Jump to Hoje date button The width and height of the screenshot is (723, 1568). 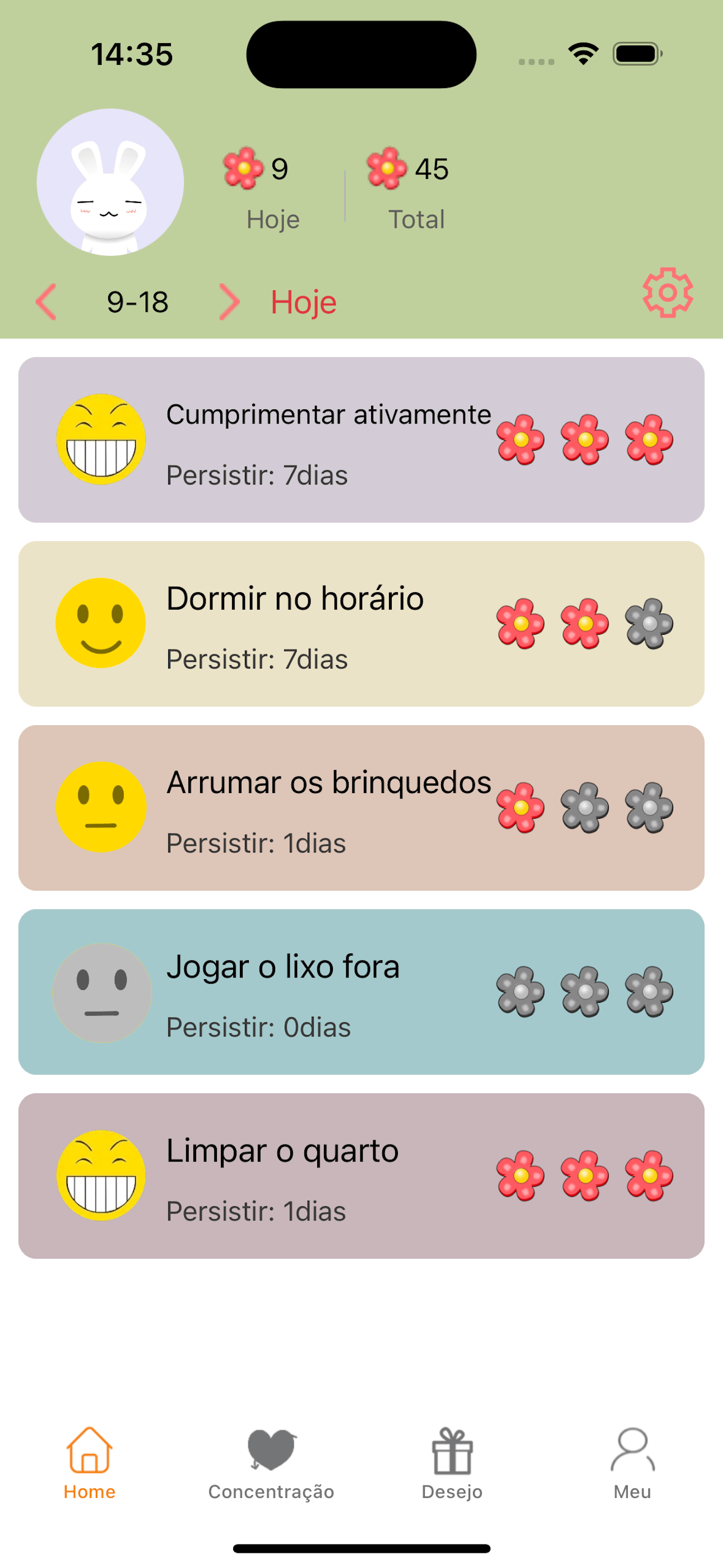click(303, 302)
